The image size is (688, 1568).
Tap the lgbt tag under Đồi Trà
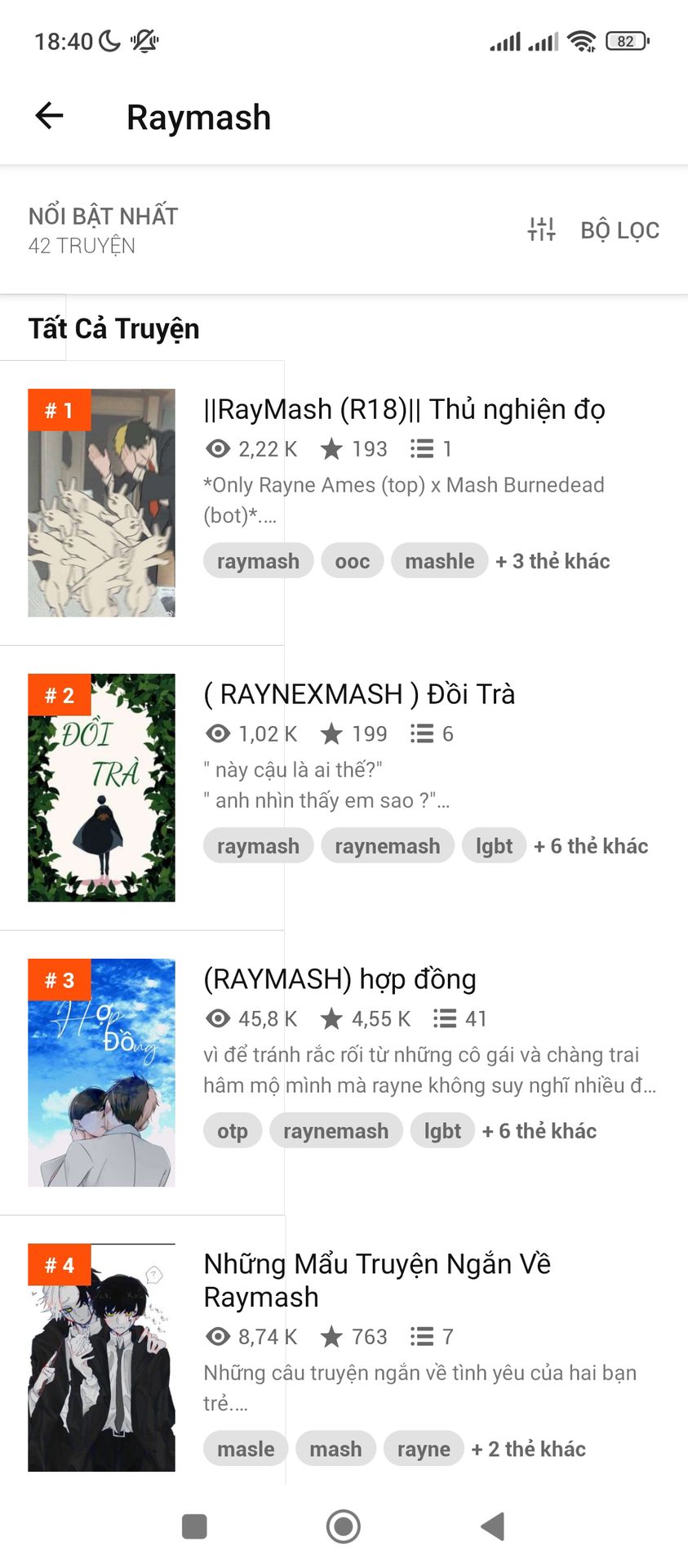tap(494, 846)
